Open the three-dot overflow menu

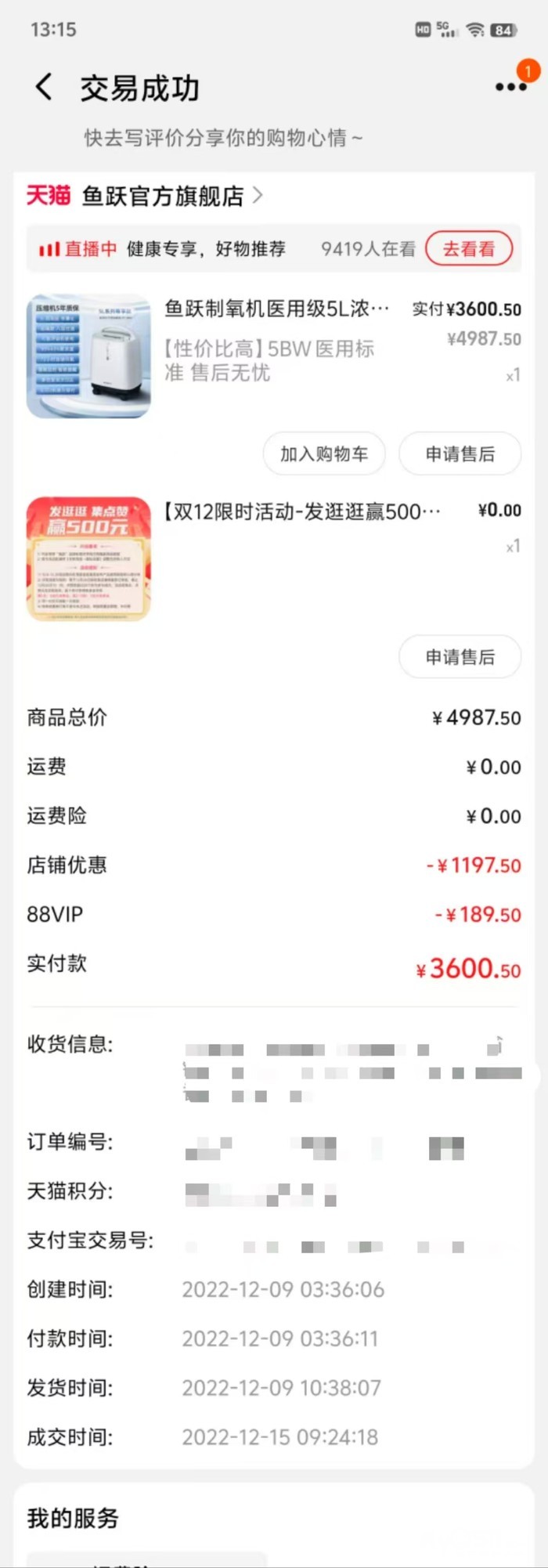(x=510, y=86)
